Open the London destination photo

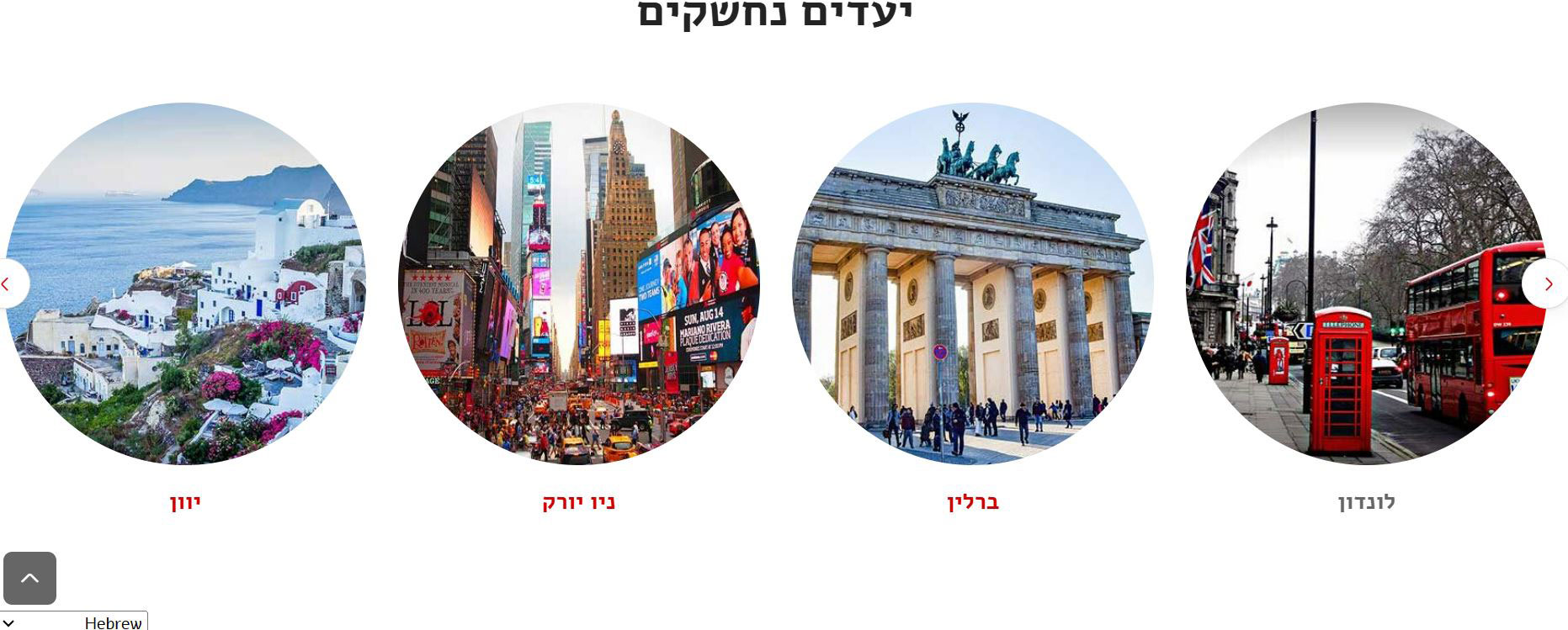tap(1365, 283)
